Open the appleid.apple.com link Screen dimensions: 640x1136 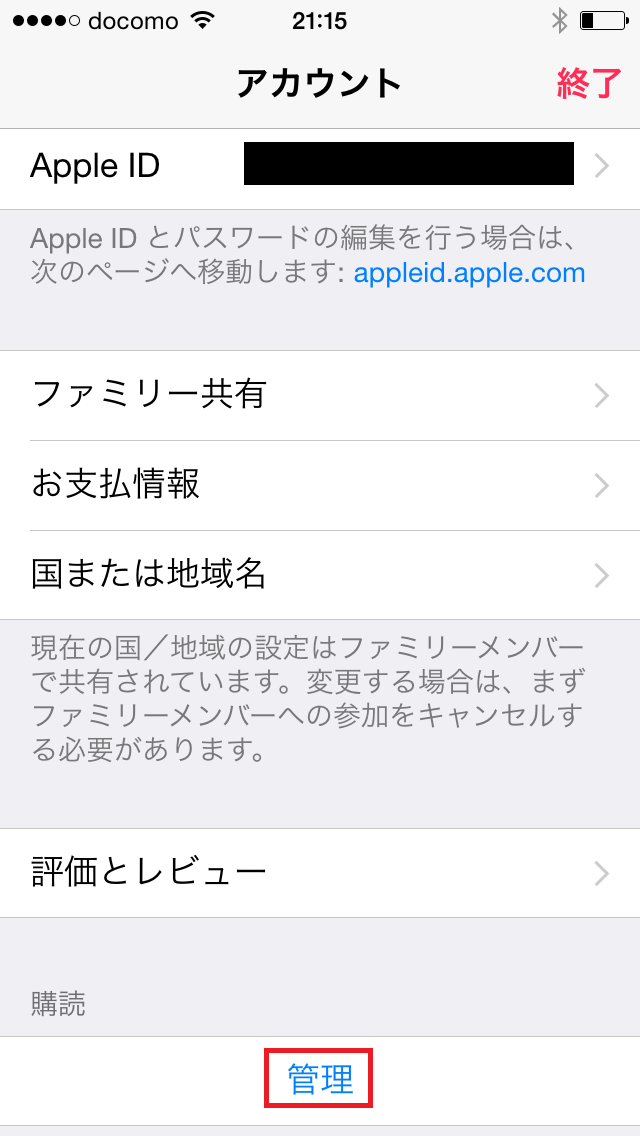pos(469,273)
